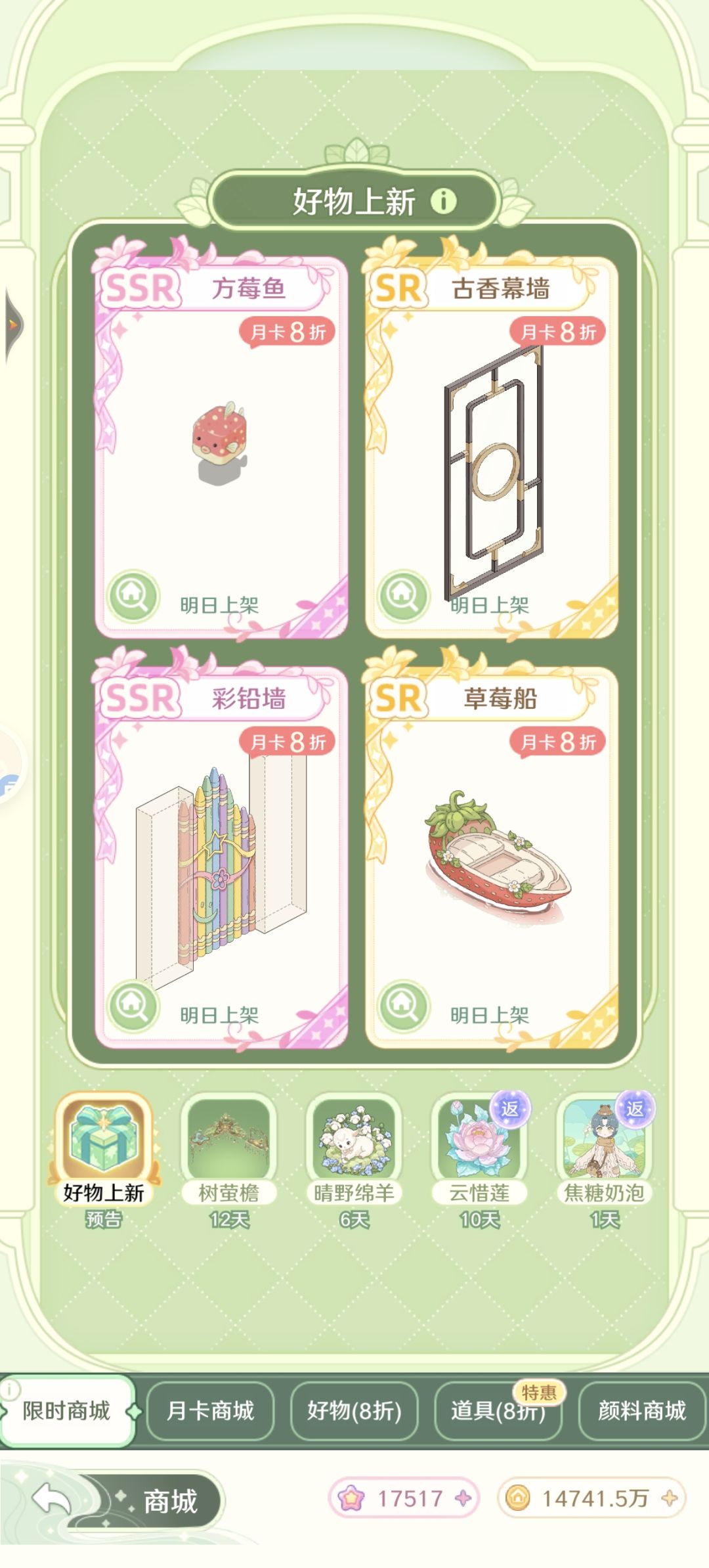Select the 焦糖奶泡 limited shop entry
The image size is (709, 1568).
(x=605, y=1161)
